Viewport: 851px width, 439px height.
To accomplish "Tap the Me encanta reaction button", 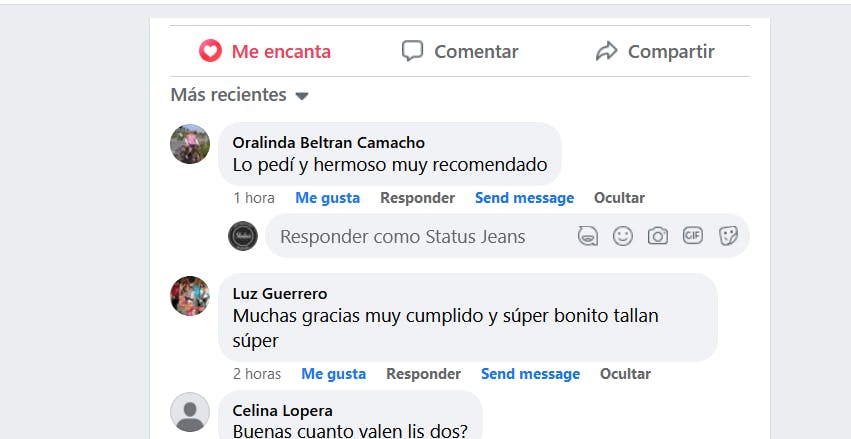I will pos(265,51).
